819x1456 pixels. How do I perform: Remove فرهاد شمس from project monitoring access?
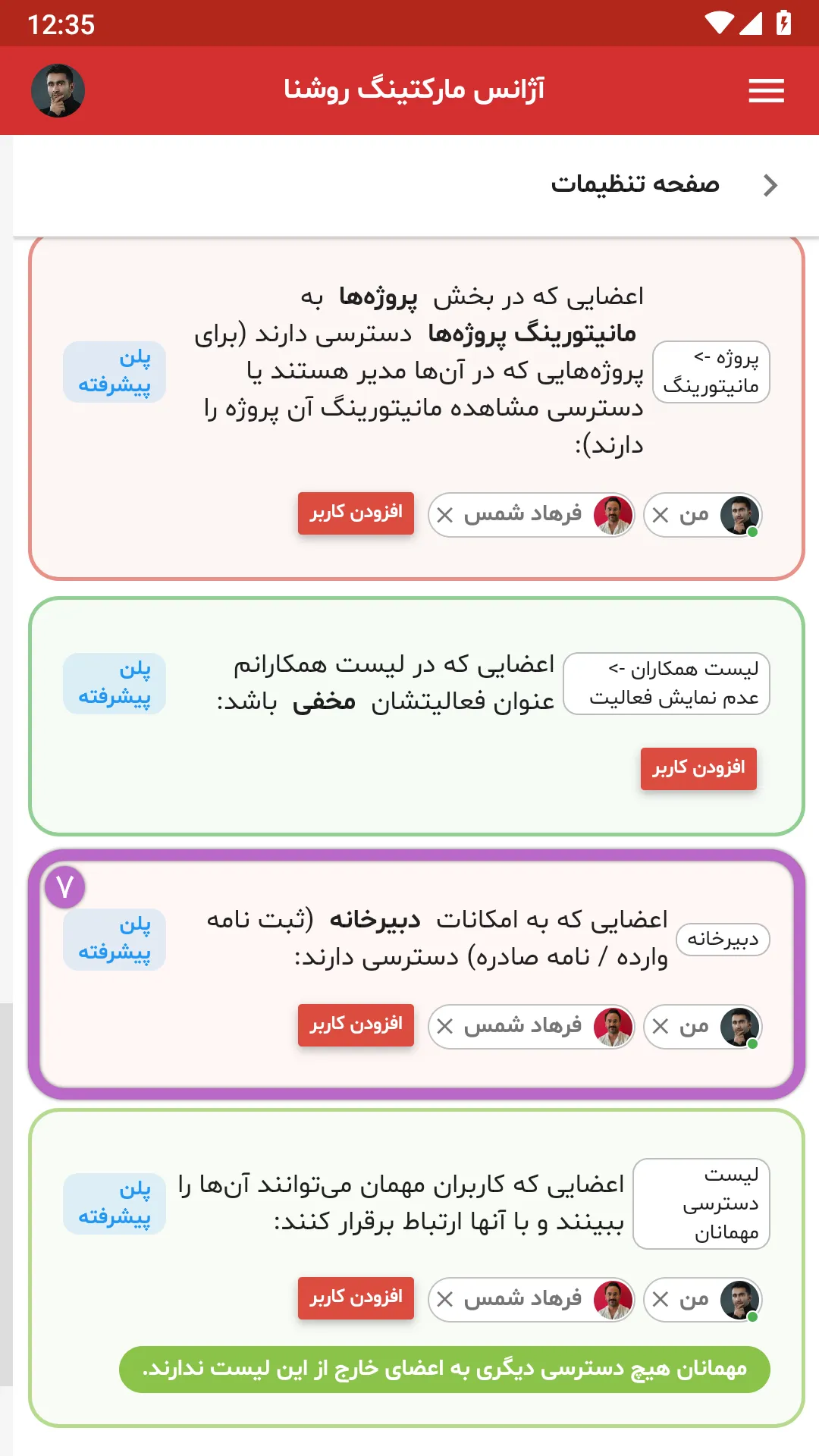point(445,516)
